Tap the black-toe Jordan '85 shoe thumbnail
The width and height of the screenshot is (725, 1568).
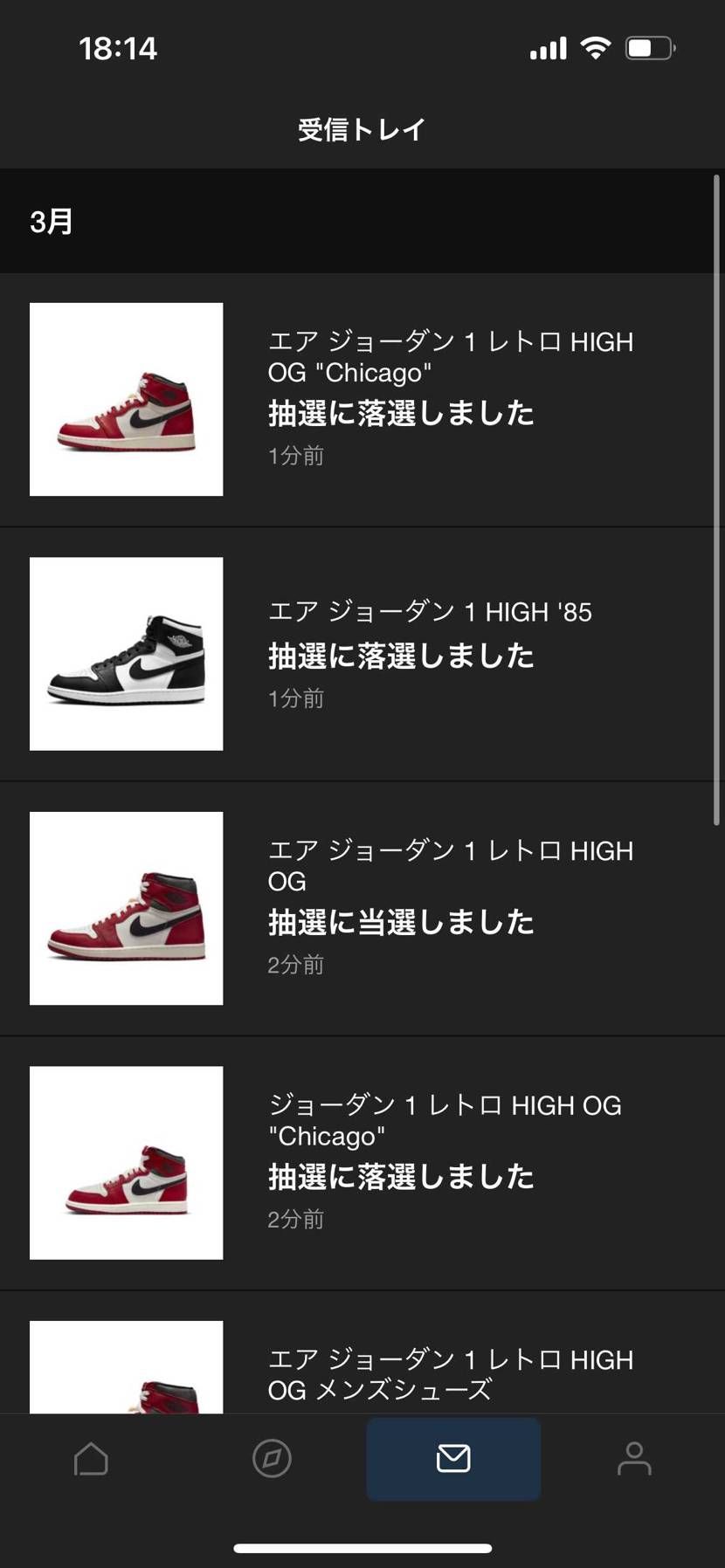pyautogui.click(x=126, y=653)
